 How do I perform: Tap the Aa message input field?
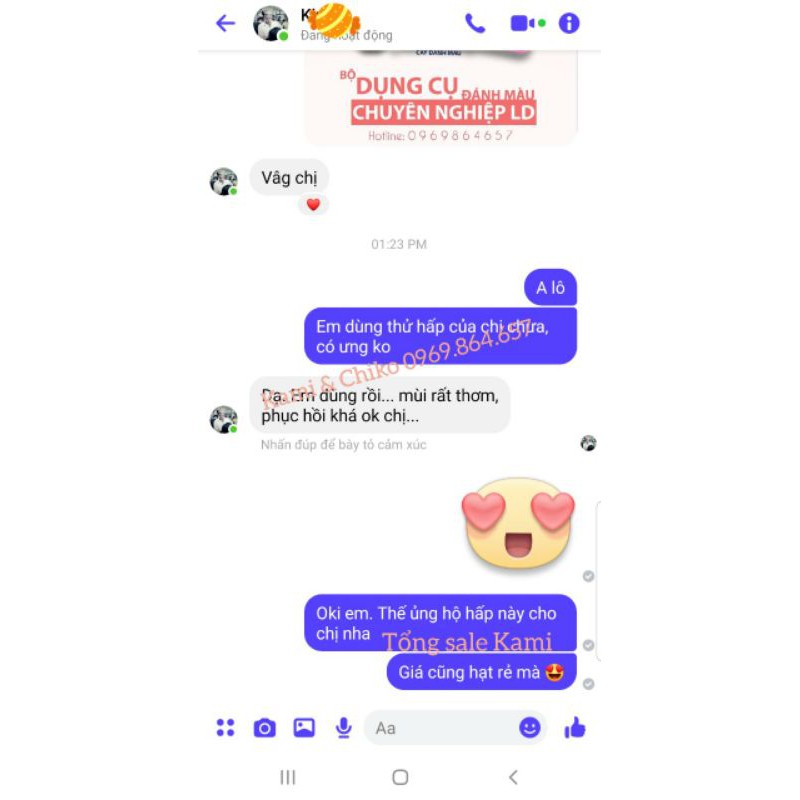pos(440,728)
